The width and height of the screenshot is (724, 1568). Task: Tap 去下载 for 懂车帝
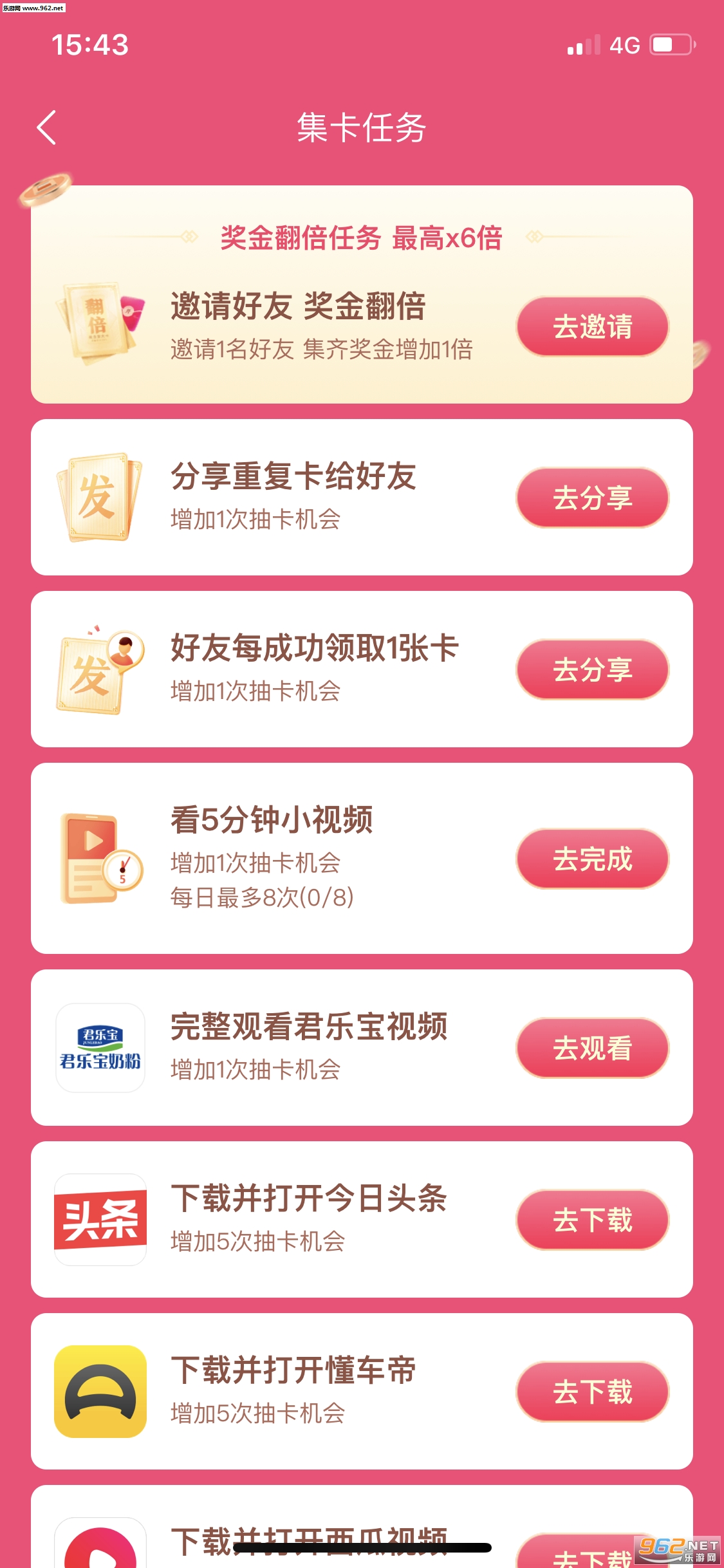592,1392
